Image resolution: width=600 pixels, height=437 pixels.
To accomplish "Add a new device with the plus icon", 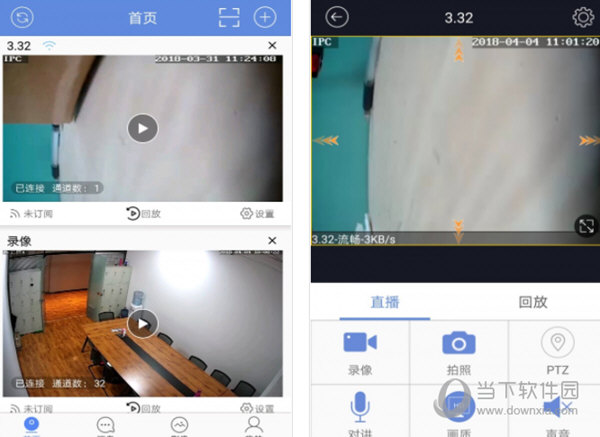I will point(265,17).
